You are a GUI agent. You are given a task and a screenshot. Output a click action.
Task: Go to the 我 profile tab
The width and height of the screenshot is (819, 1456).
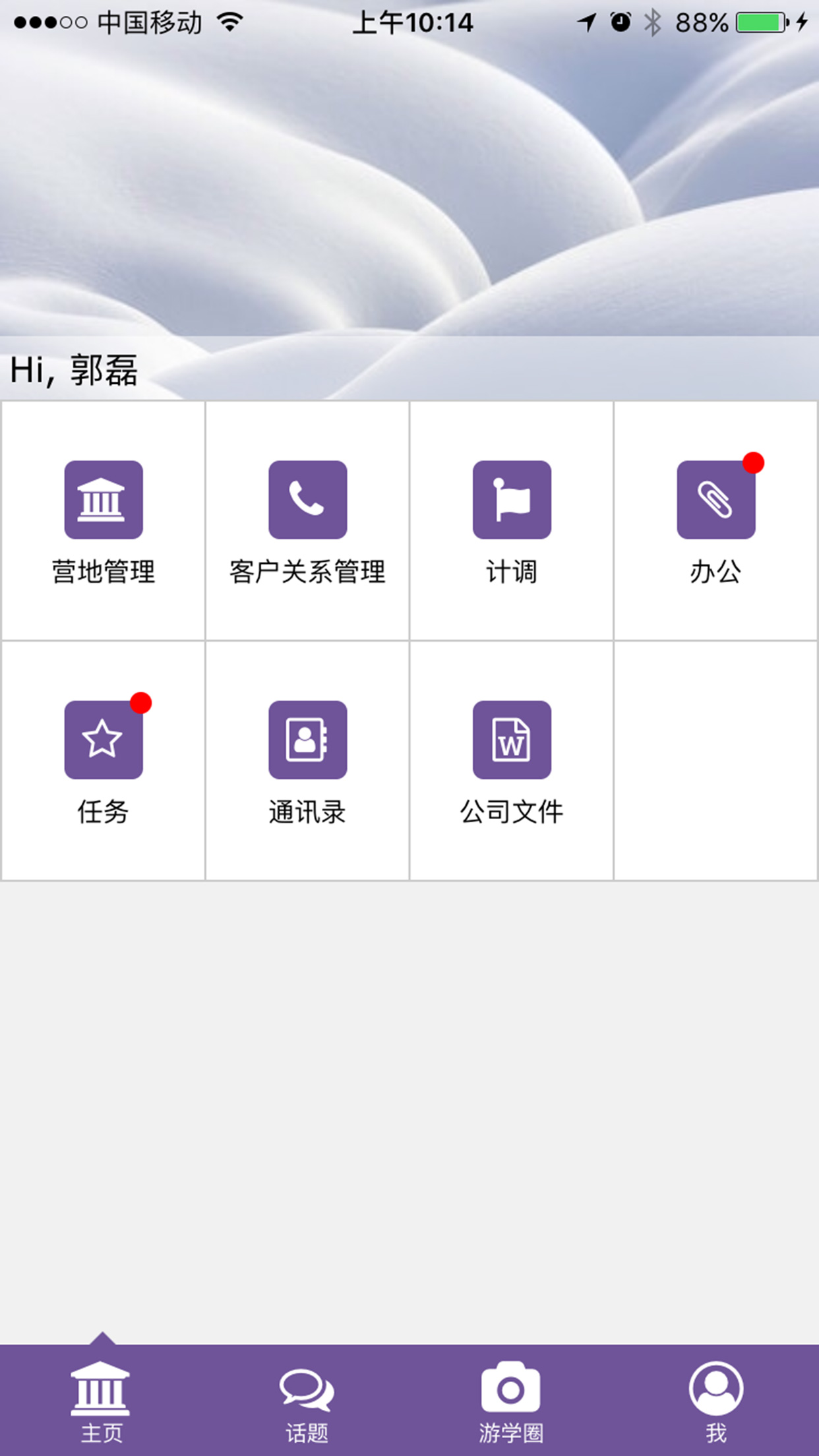[716, 1401]
